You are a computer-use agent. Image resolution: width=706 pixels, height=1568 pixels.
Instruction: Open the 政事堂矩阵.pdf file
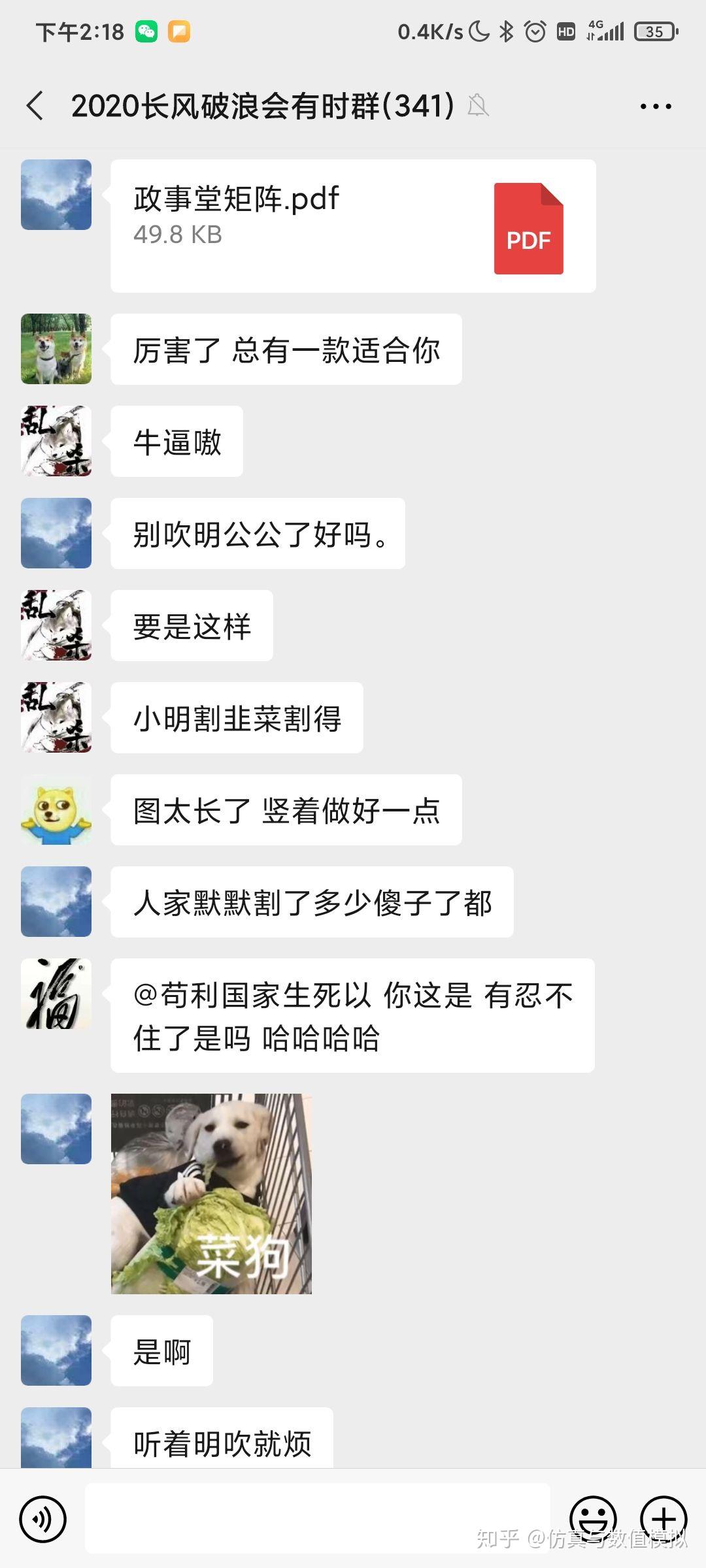(353, 226)
